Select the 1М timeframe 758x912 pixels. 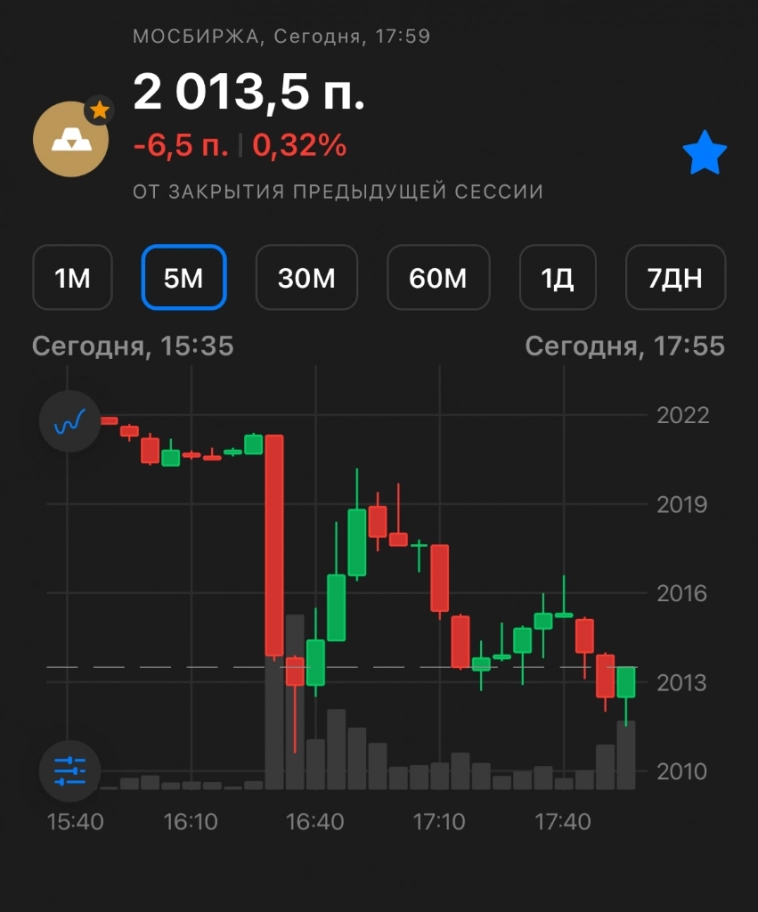[73, 278]
